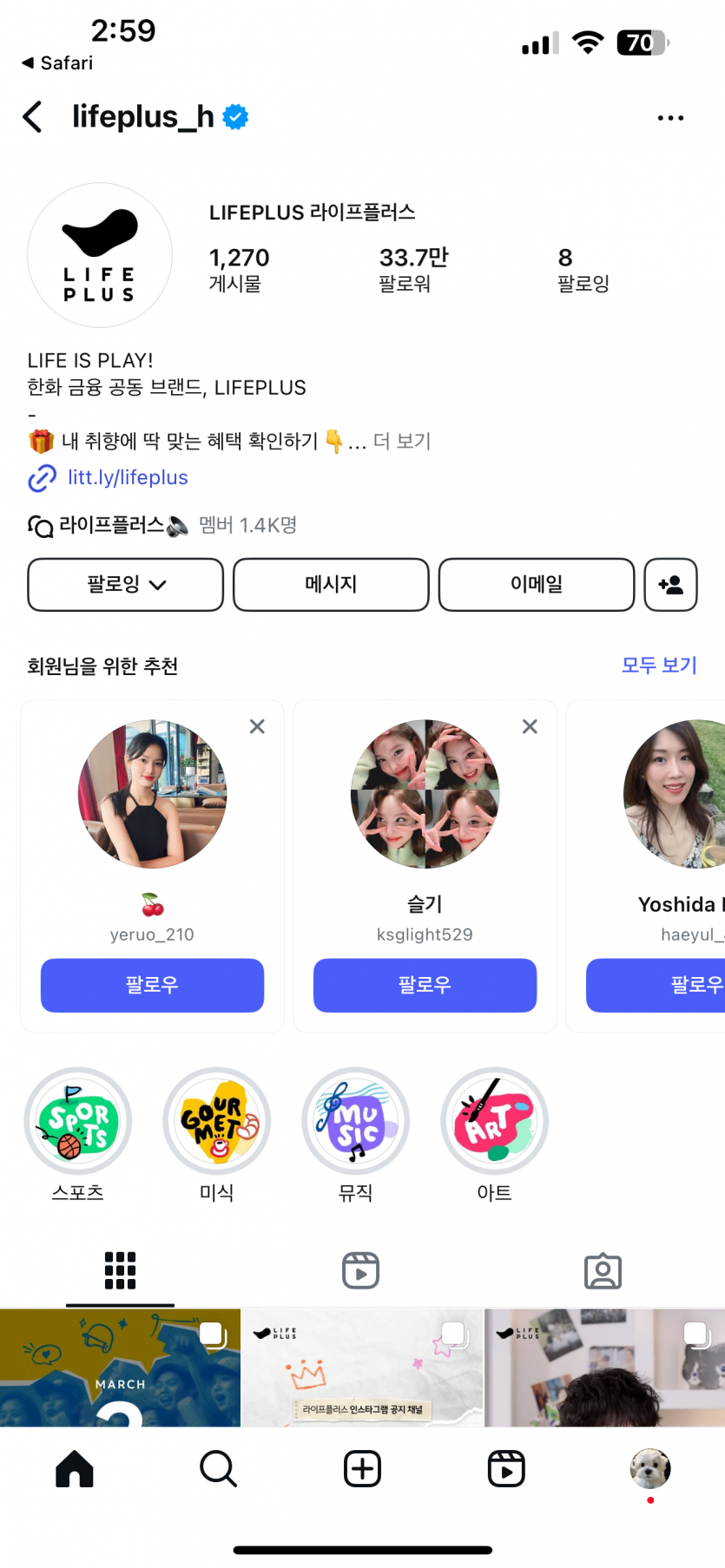Follow yeruo_210
This screenshot has width=725, height=1568.
pyautogui.click(x=152, y=985)
